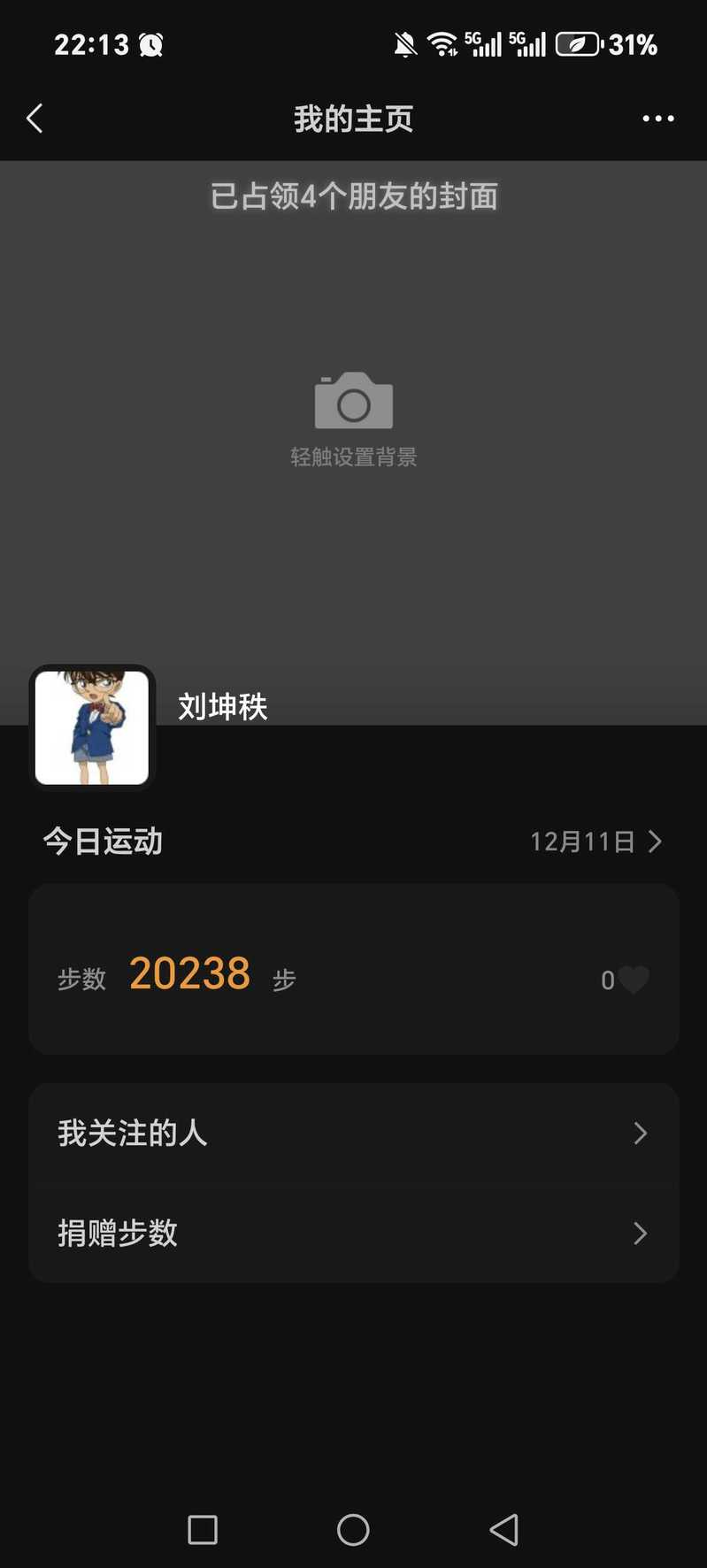Viewport: 707px width, 1568px height.
Task: Like today's steps with the heart
Action: [x=633, y=980]
